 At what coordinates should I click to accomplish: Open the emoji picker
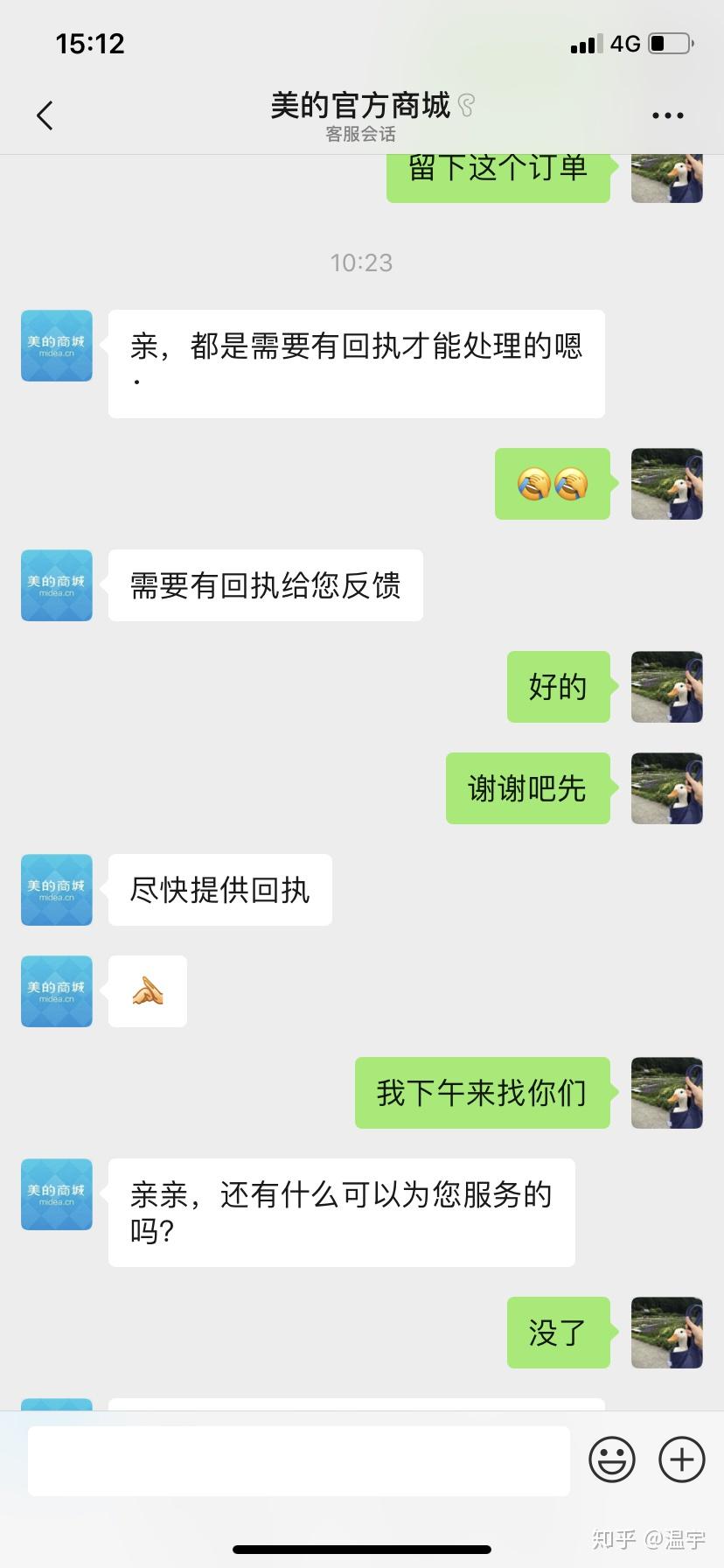click(611, 1459)
